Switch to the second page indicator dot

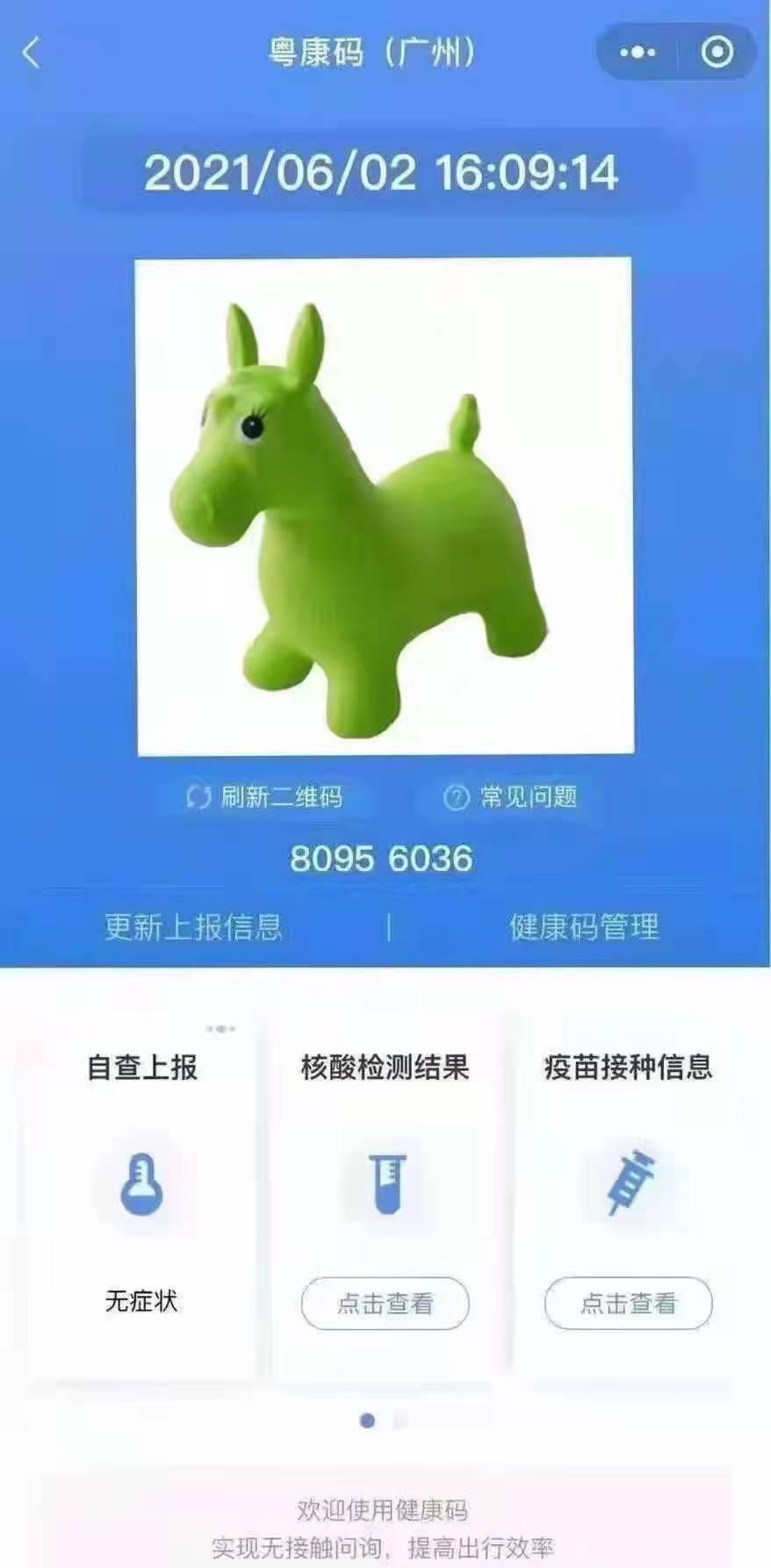point(400,1421)
